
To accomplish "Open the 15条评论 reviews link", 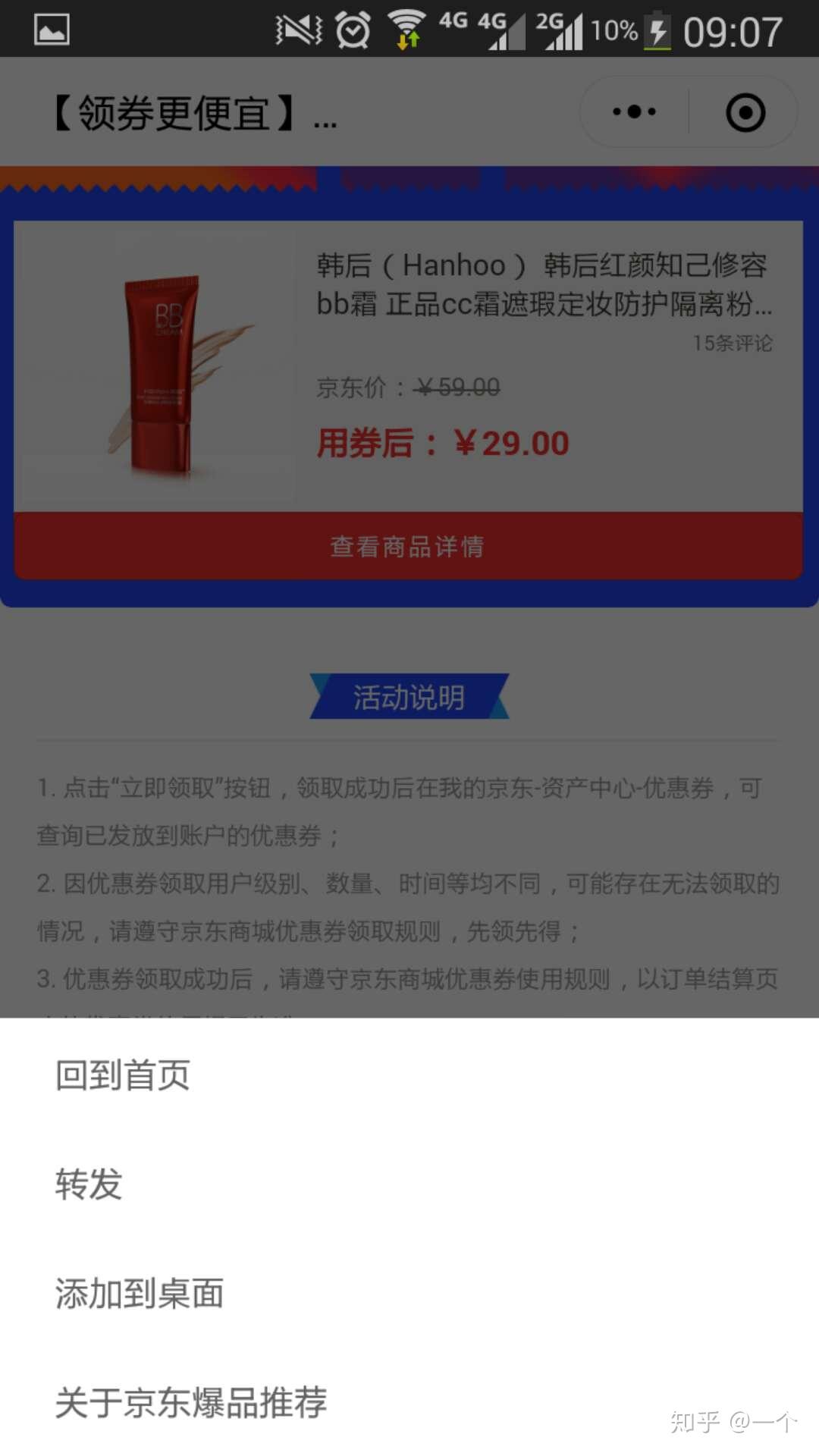I will click(730, 344).
